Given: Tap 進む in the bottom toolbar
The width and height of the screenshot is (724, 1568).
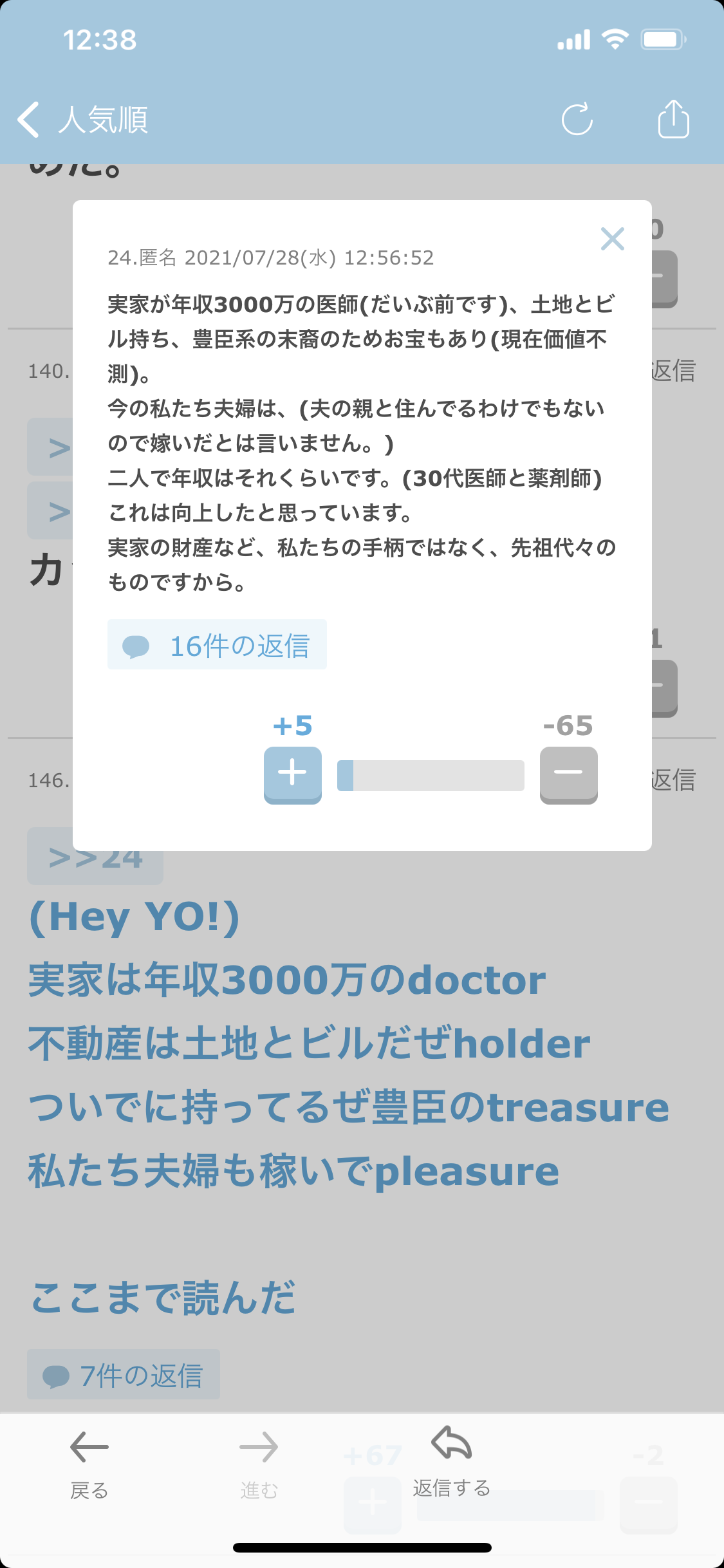Looking at the screenshot, I should pos(259,1461).
